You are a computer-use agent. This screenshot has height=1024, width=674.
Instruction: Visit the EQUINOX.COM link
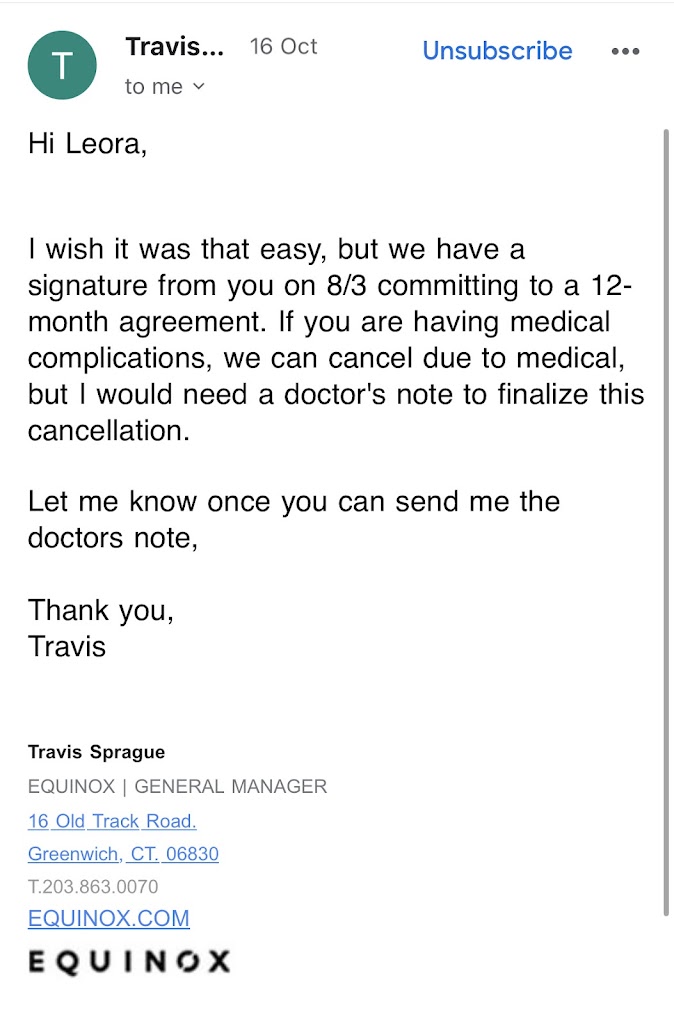(x=108, y=918)
